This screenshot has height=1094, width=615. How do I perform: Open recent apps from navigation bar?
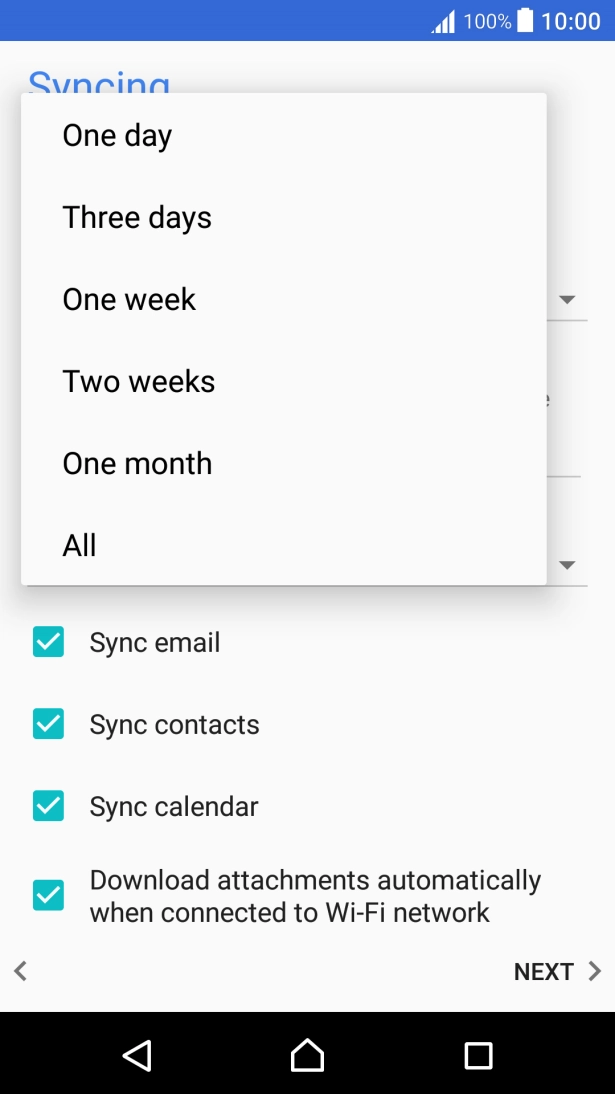coord(478,1055)
